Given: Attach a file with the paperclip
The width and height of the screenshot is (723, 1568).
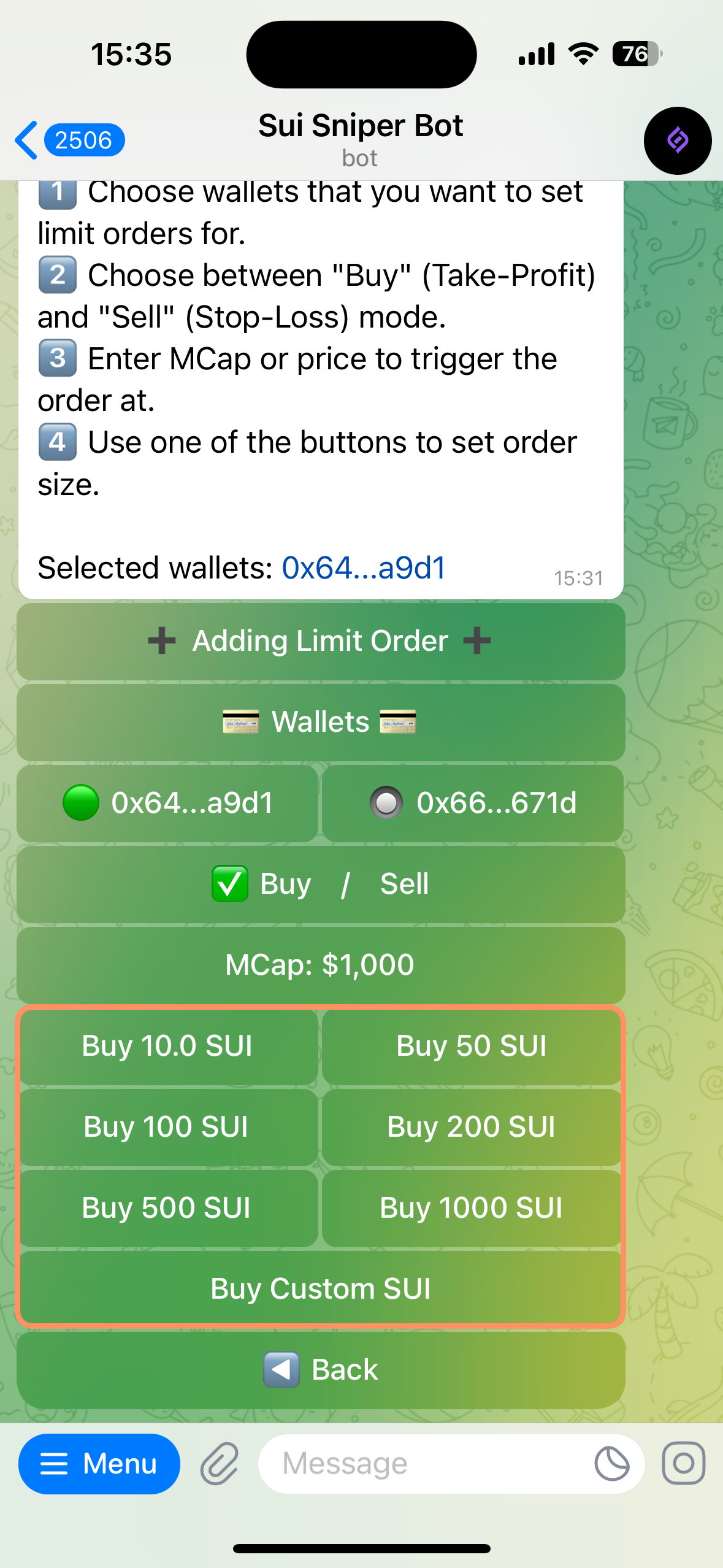Looking at the screenshot, I should [219, 1464].
